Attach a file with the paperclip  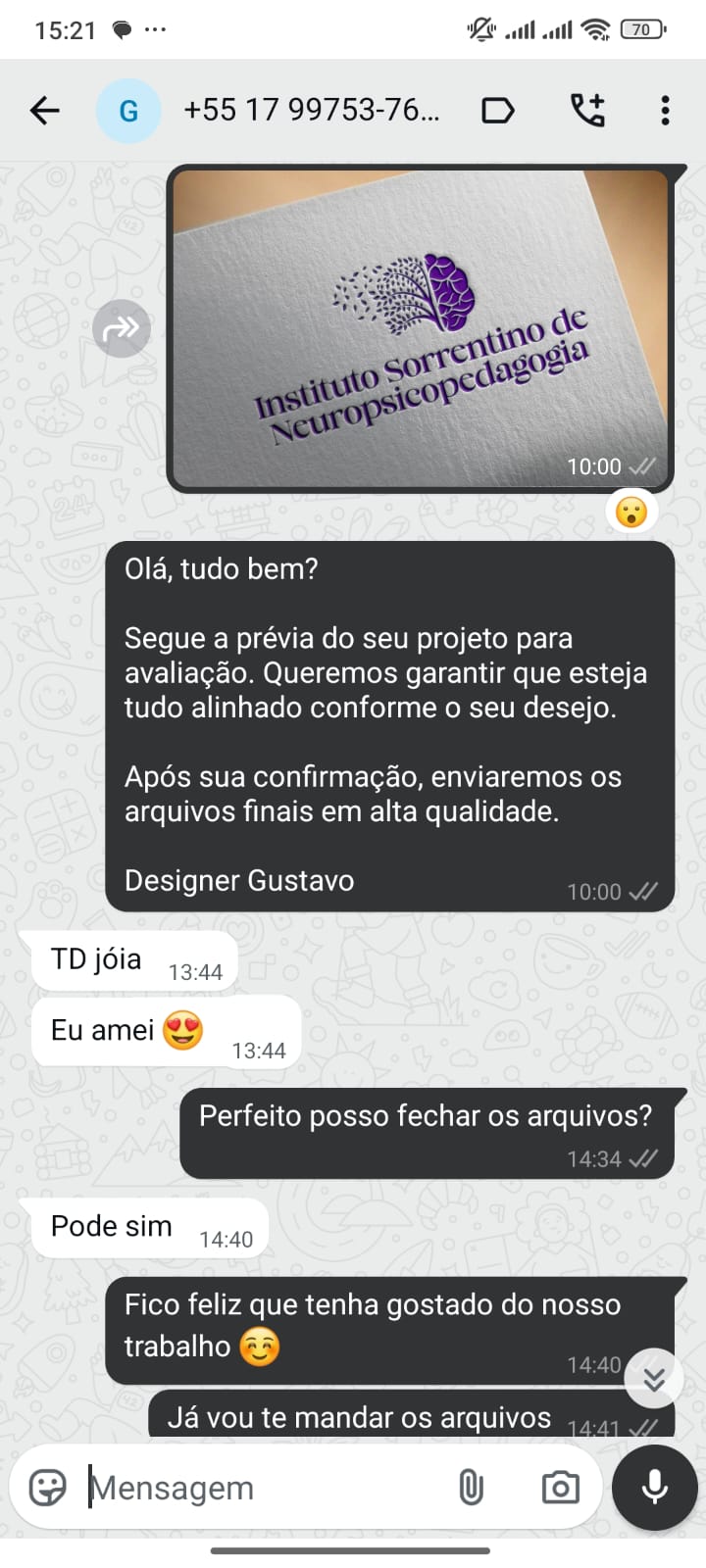472,1488
